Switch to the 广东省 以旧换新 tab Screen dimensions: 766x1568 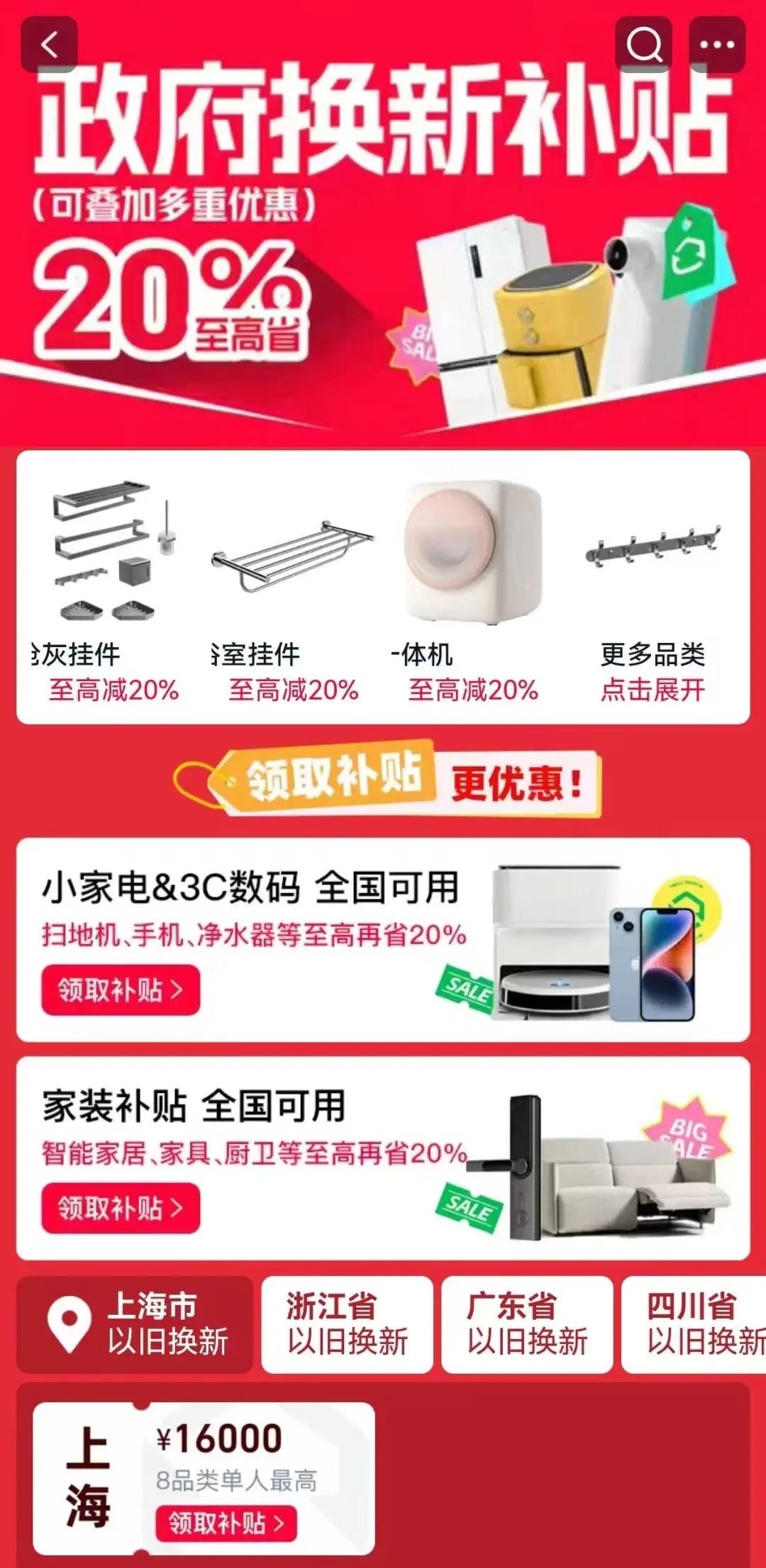coord(527,1324)
